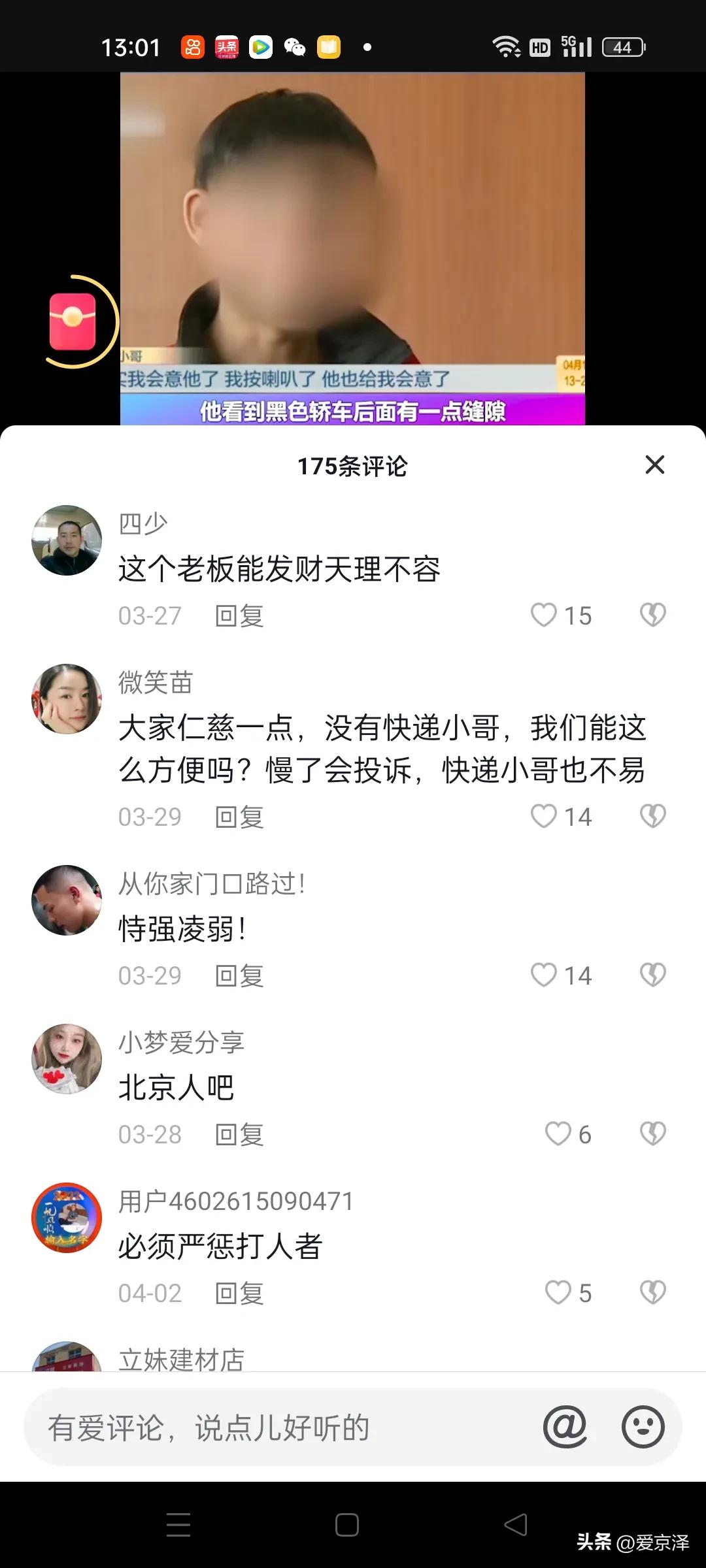Click the dislike icon on 微笑苗's comment
Screen dimensions: 706x1568
click(652, 816)
